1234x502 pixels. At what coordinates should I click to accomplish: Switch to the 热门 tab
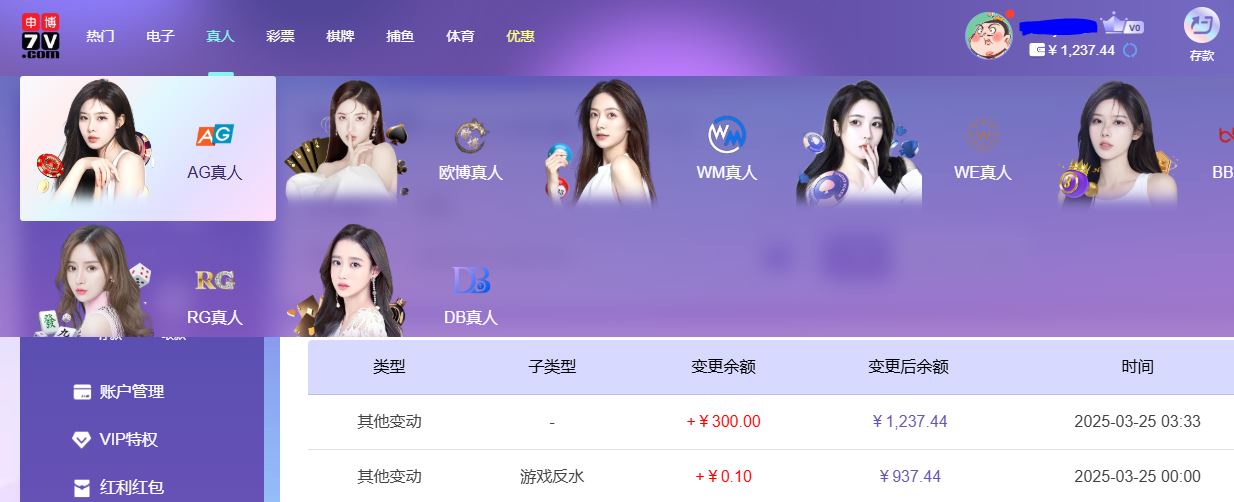pos(100,36)
